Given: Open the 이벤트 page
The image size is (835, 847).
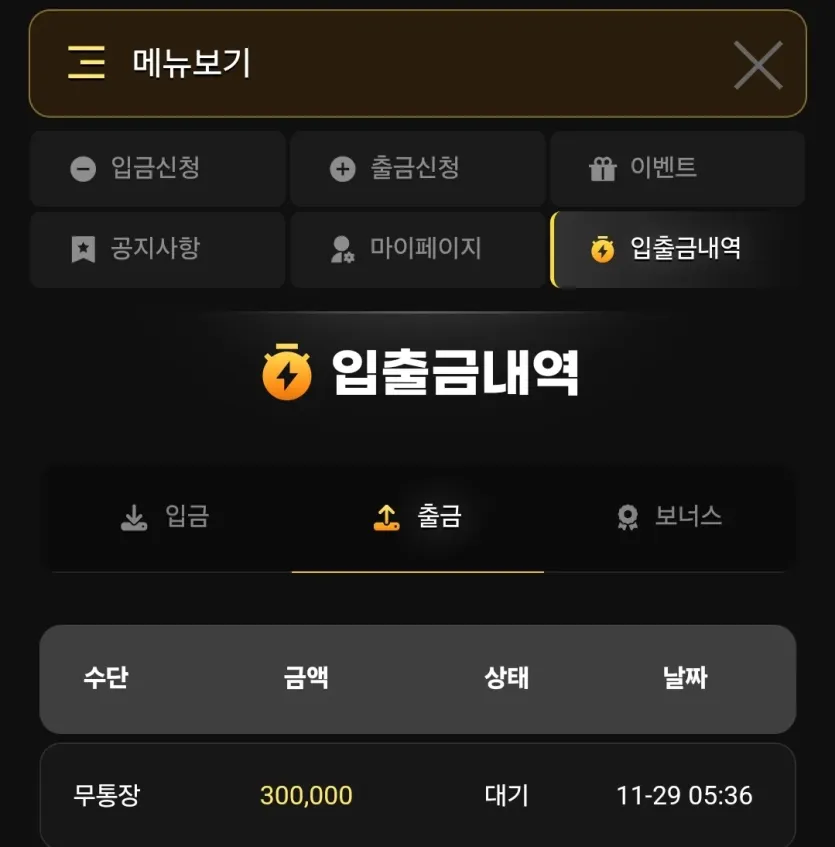Looking at the screenshot, I should click(x=677, y=168).
